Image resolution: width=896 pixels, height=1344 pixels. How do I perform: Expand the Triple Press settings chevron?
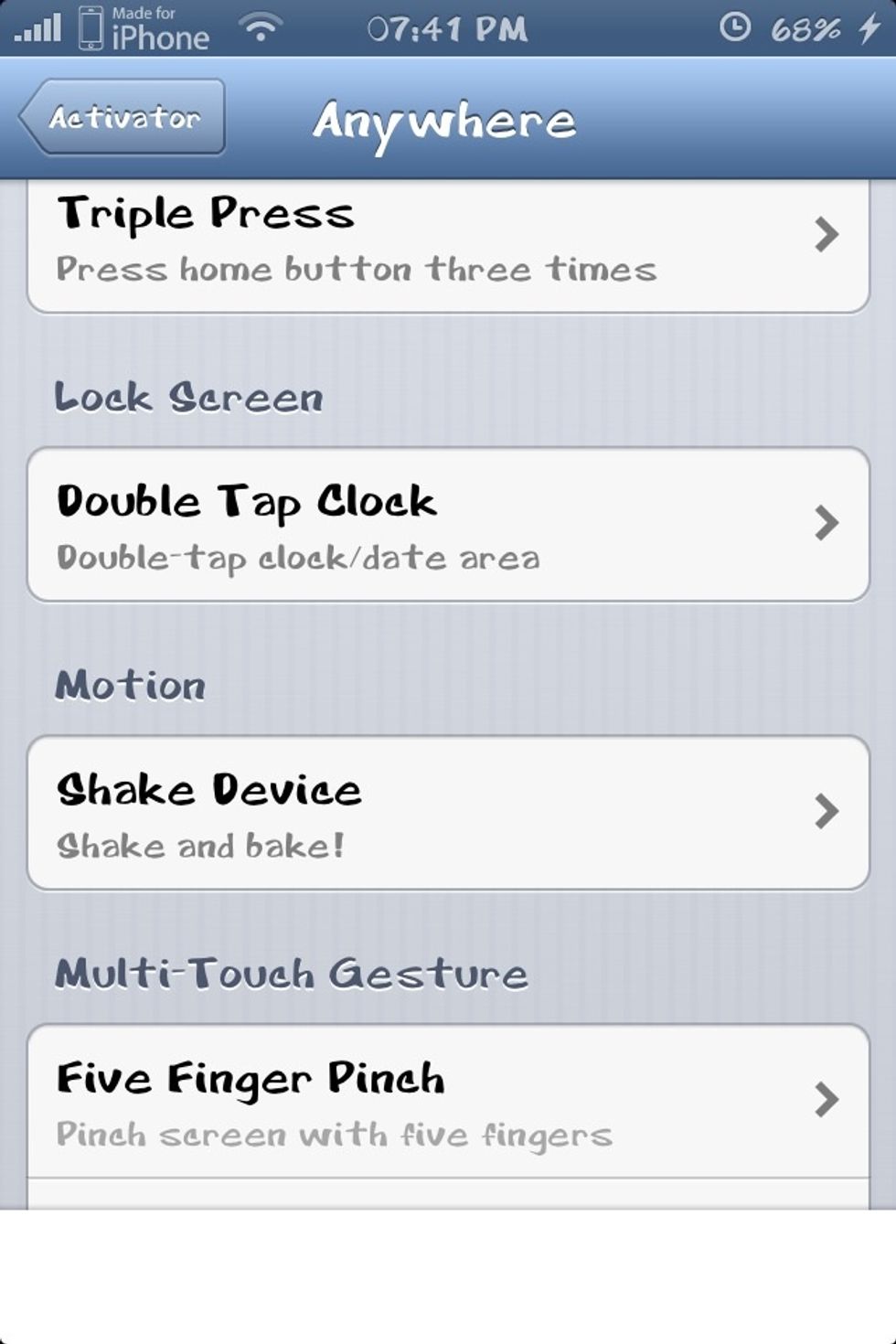[x=827, y=235]
